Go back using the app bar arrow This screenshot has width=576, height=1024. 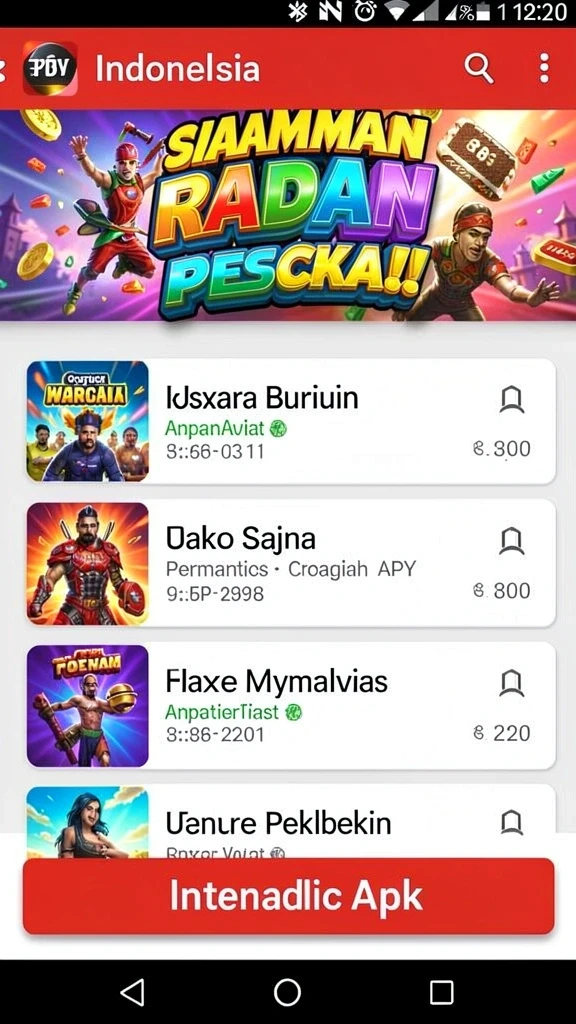click(3, 69)
